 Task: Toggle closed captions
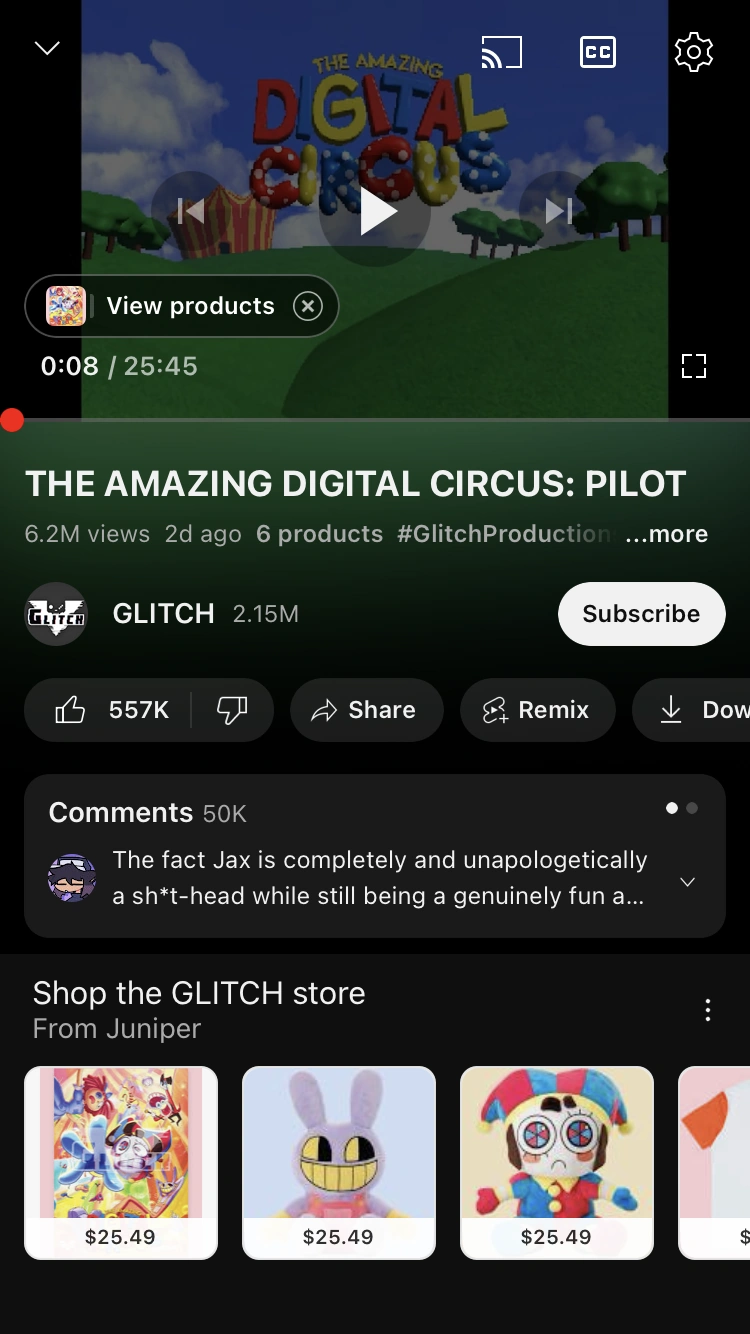coord(598,52)
